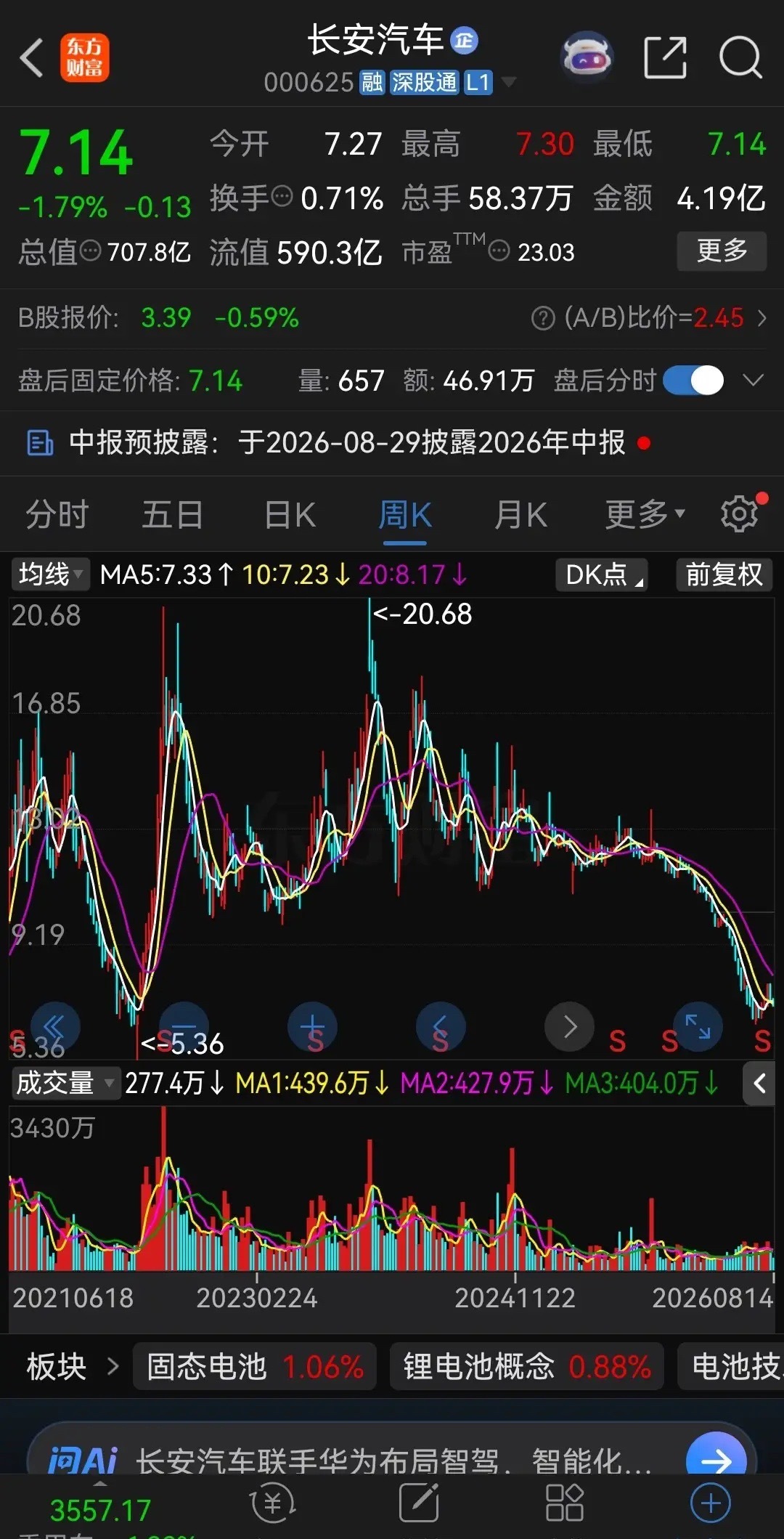Image resolution: width=784 pixels, height=1539 pixels.
Task: Open the 均线 indicator dropdown
Action: click(50, 574)
